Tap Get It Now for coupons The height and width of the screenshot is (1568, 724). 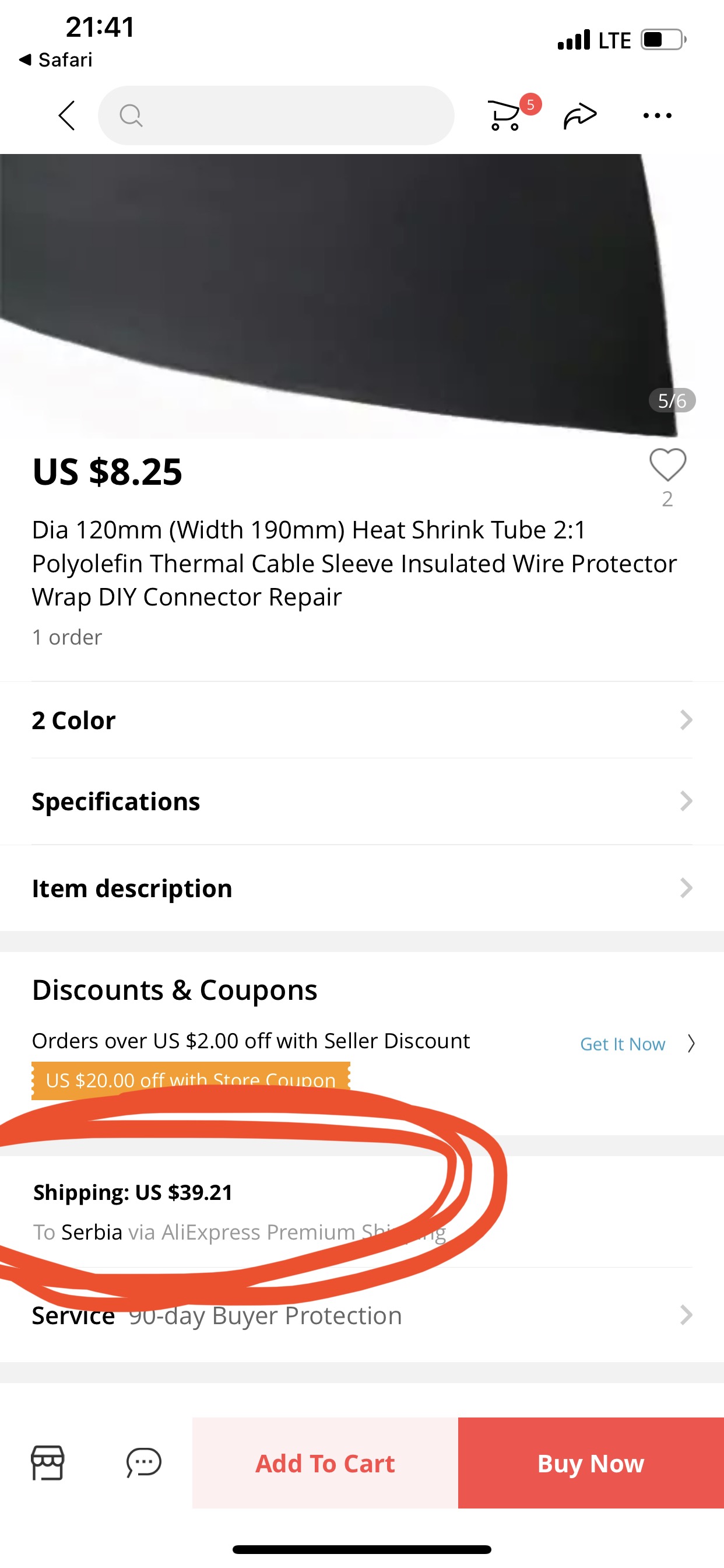(623, 1044)
